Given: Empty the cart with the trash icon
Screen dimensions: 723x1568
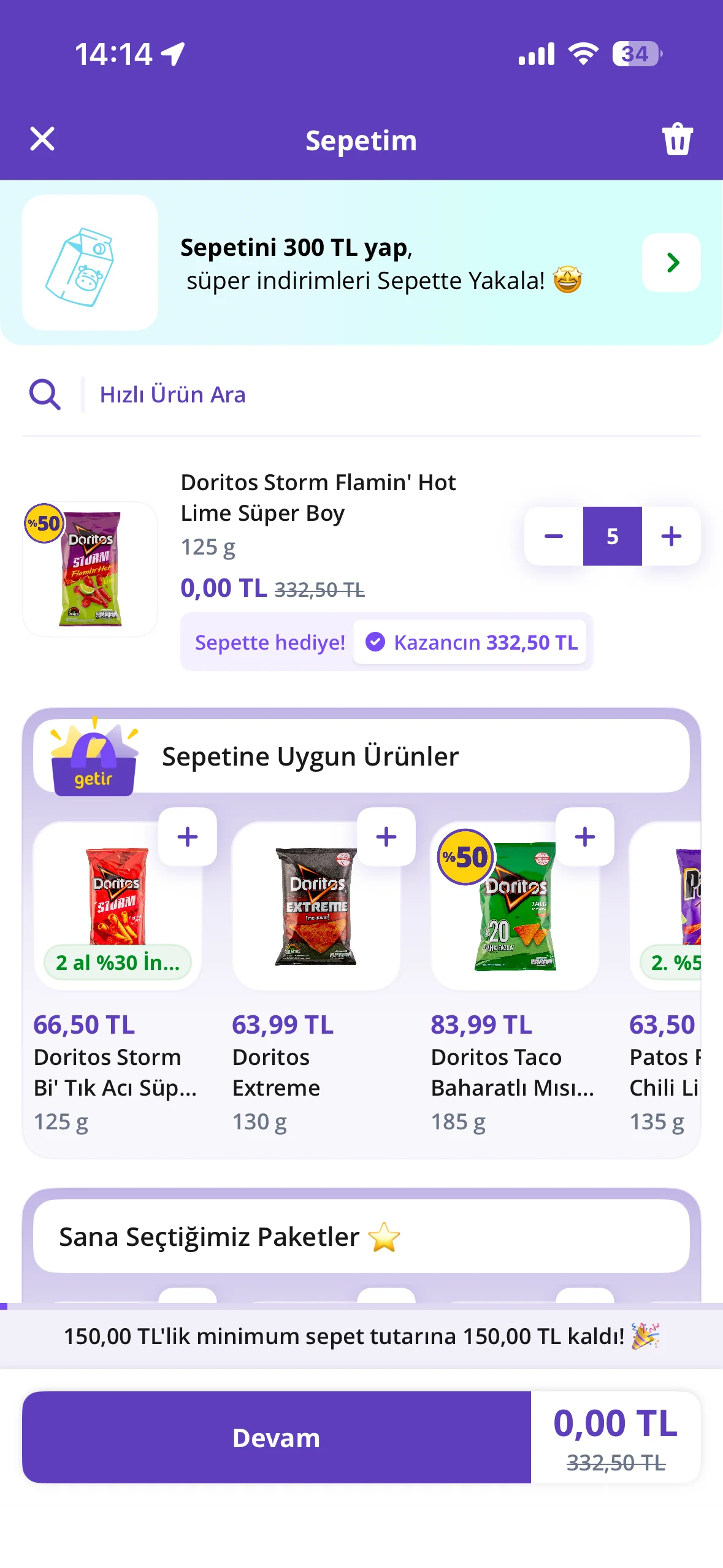Looking at the screenshot, I should pos(677,139).
